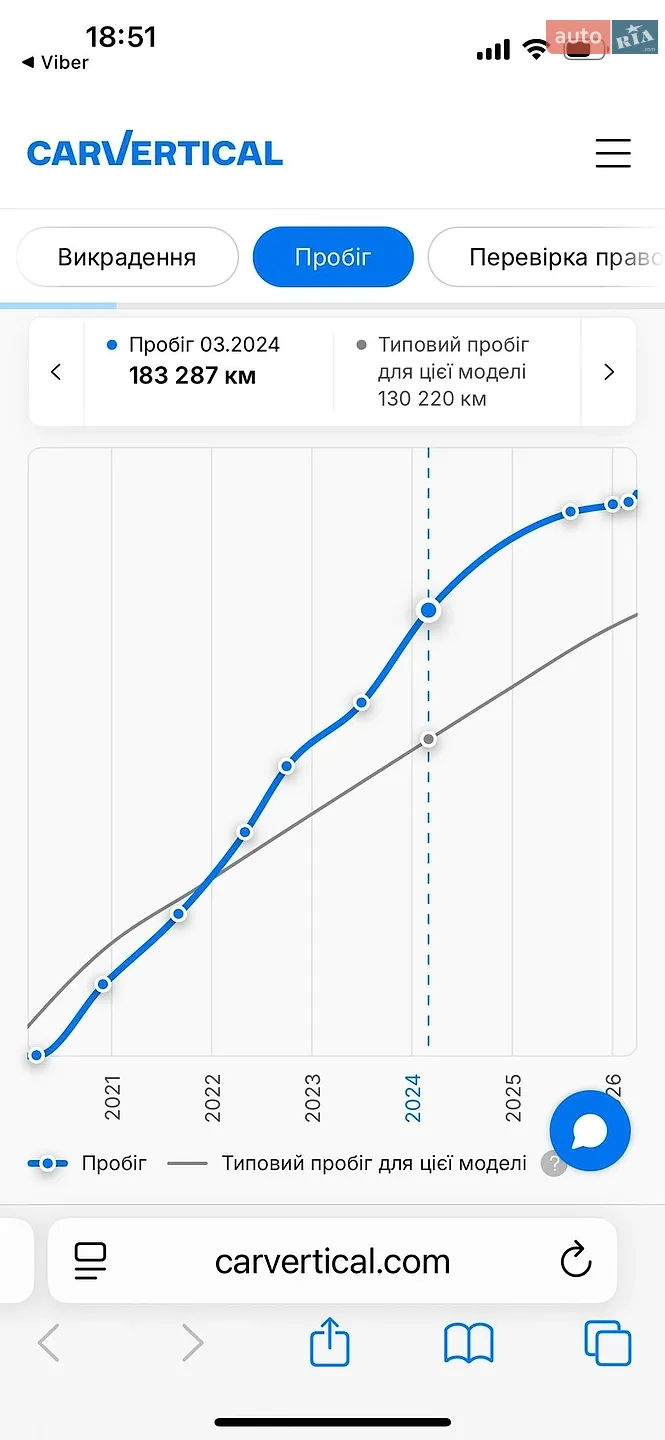
Task: Toggle the Пробіг series in legend
Action: tap(87, 1163)
